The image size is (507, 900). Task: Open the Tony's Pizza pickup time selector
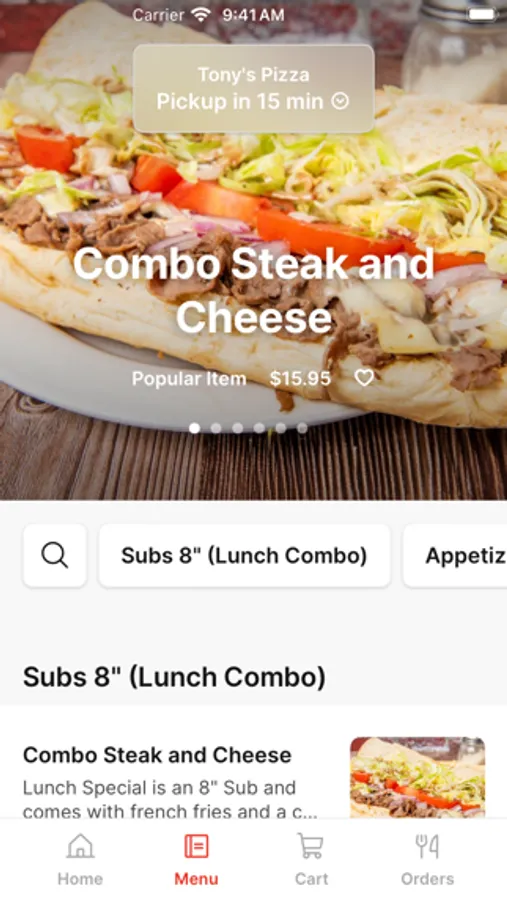253,89
